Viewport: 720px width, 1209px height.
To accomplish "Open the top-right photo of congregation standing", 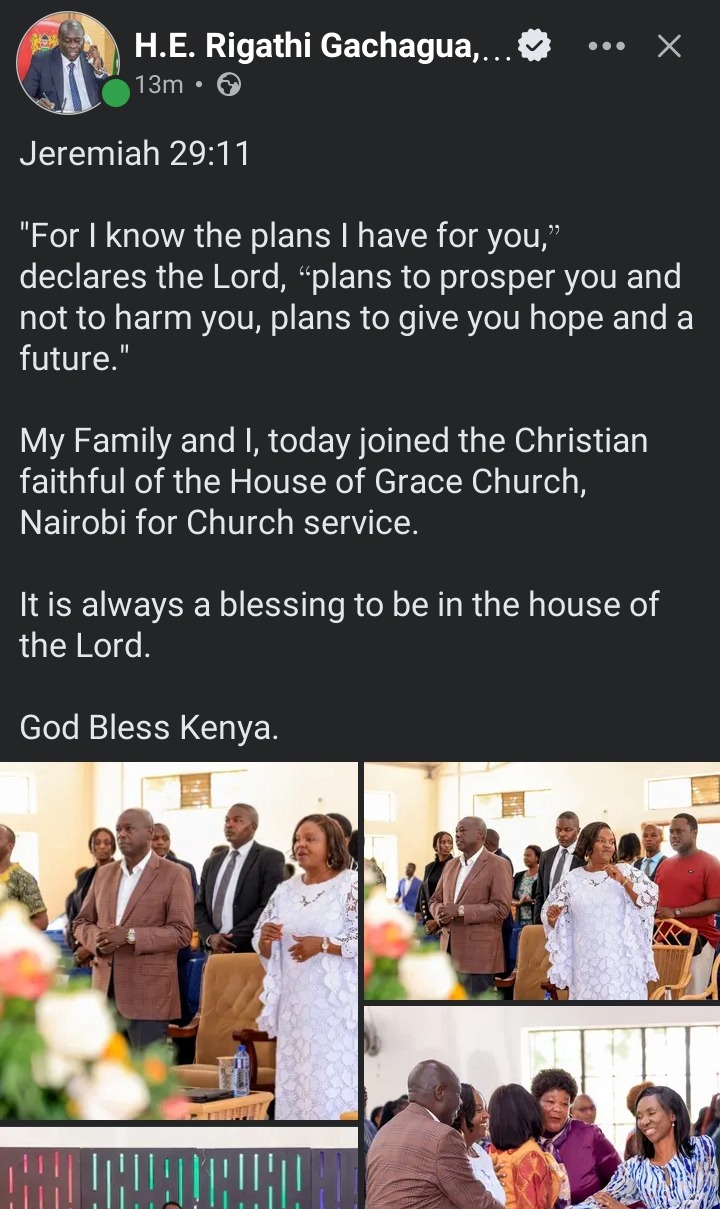I will tap(541, 880).
